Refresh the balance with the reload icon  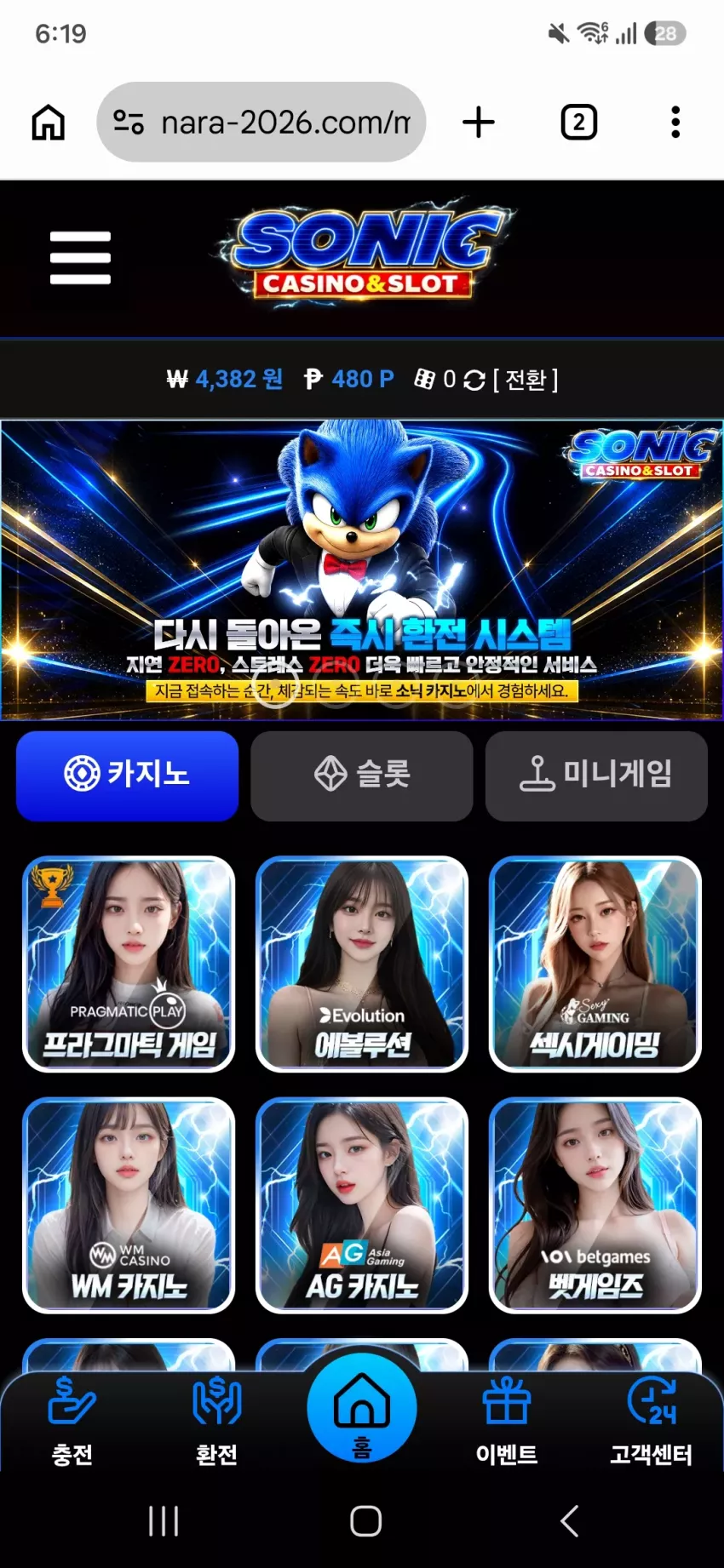[x=474, y=380]
